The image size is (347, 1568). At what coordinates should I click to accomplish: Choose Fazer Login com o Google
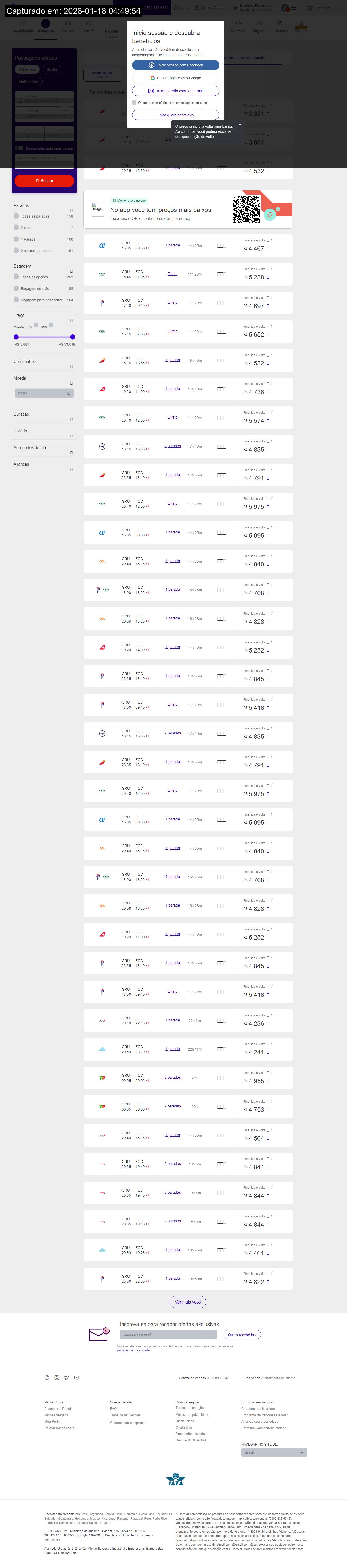(175, 78)
